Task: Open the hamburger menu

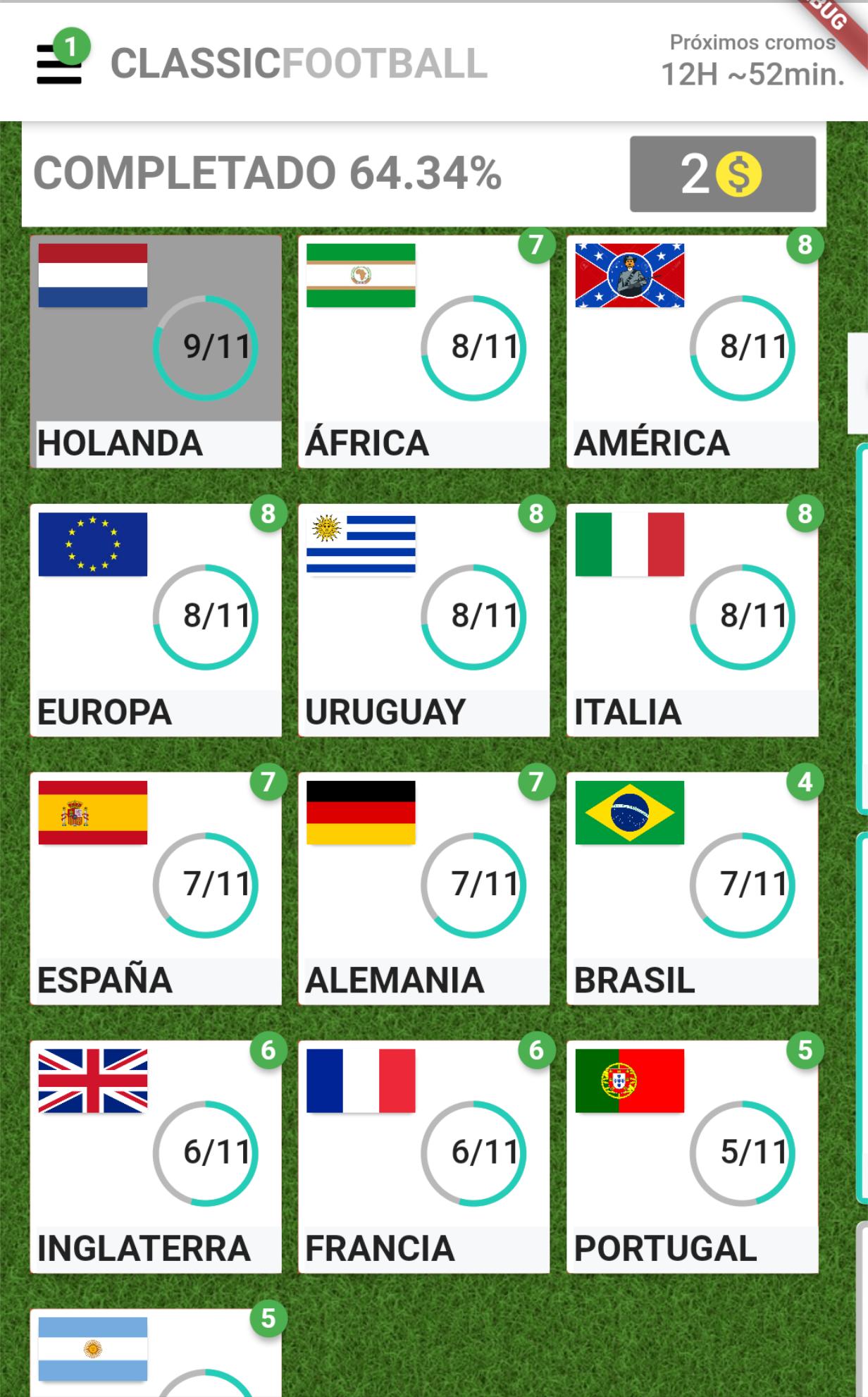Action: tap(59, 63)
